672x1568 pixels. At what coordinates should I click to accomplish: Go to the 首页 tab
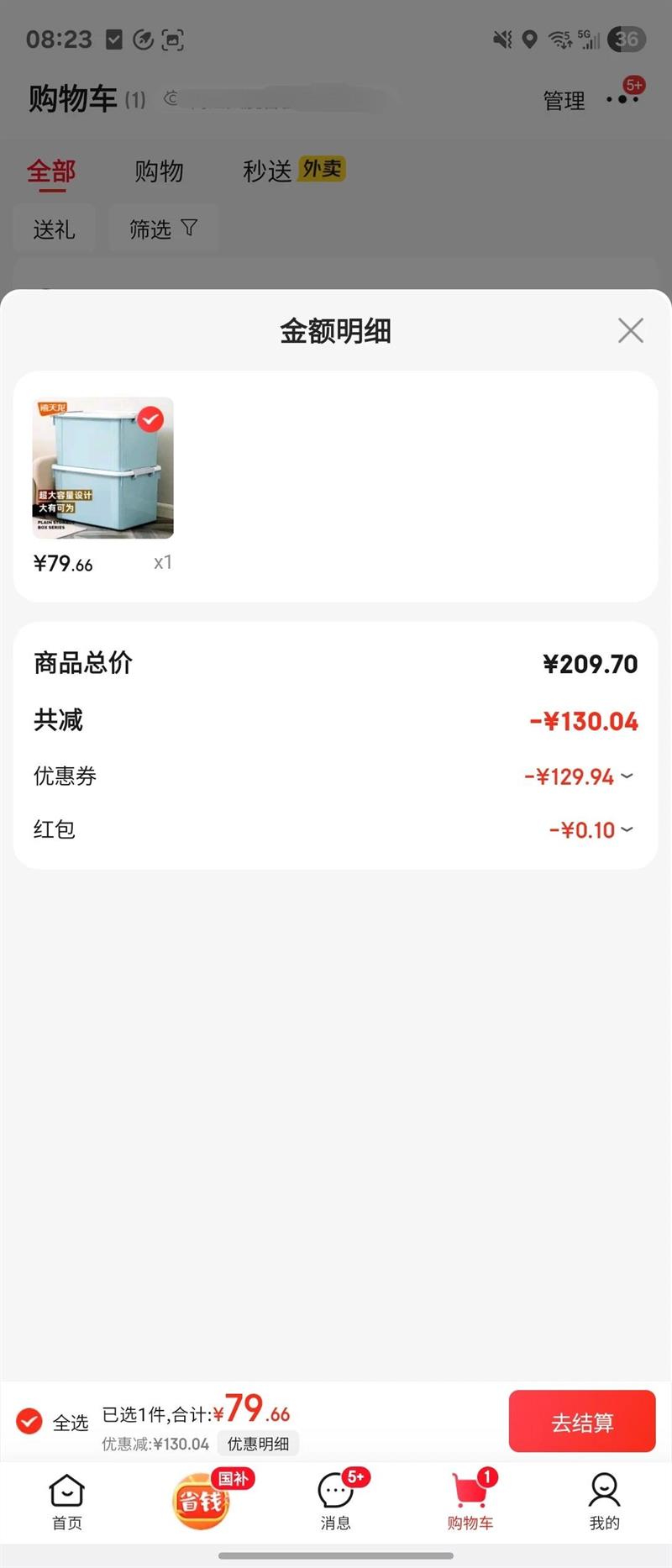(x=67, y=1501)
